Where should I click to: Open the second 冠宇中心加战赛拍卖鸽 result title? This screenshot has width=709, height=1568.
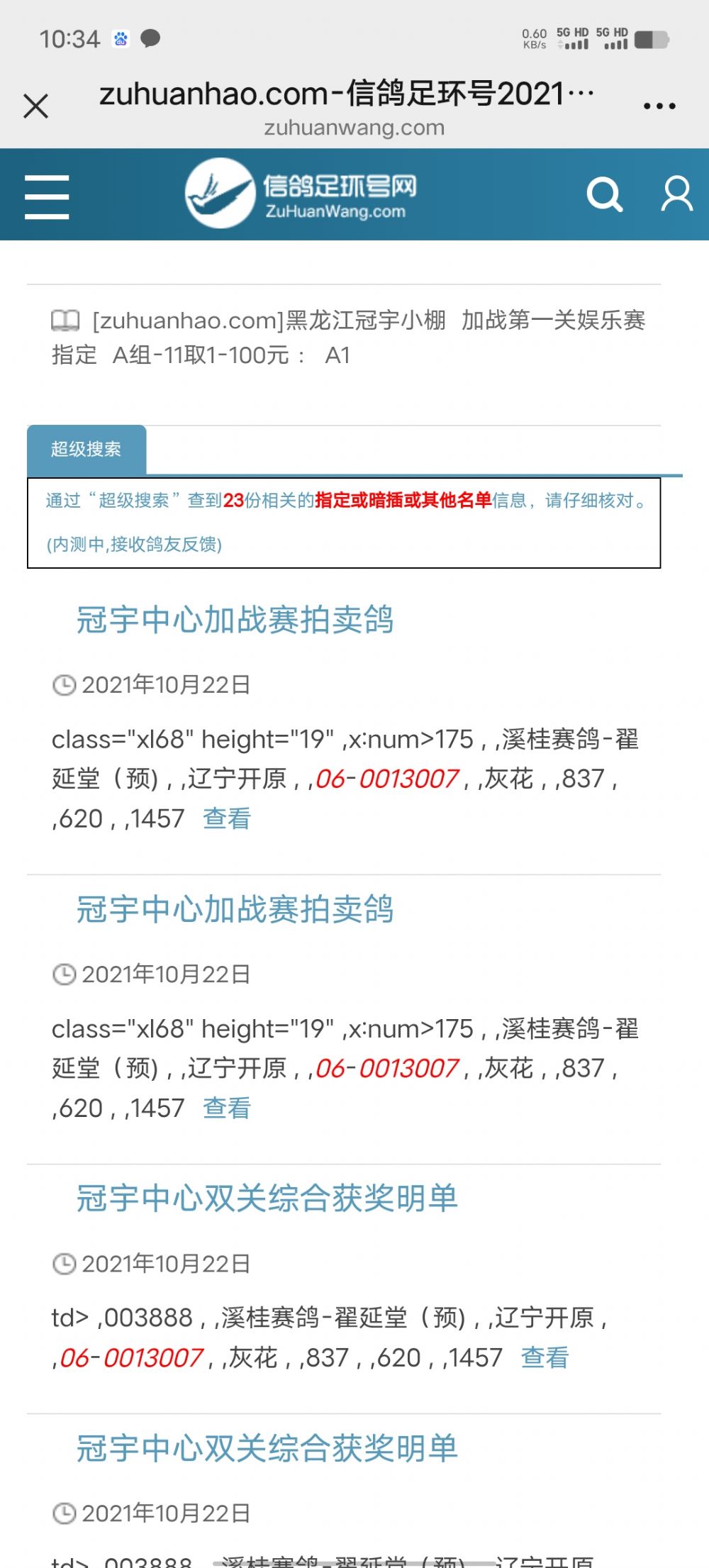[x=235, y=909]
